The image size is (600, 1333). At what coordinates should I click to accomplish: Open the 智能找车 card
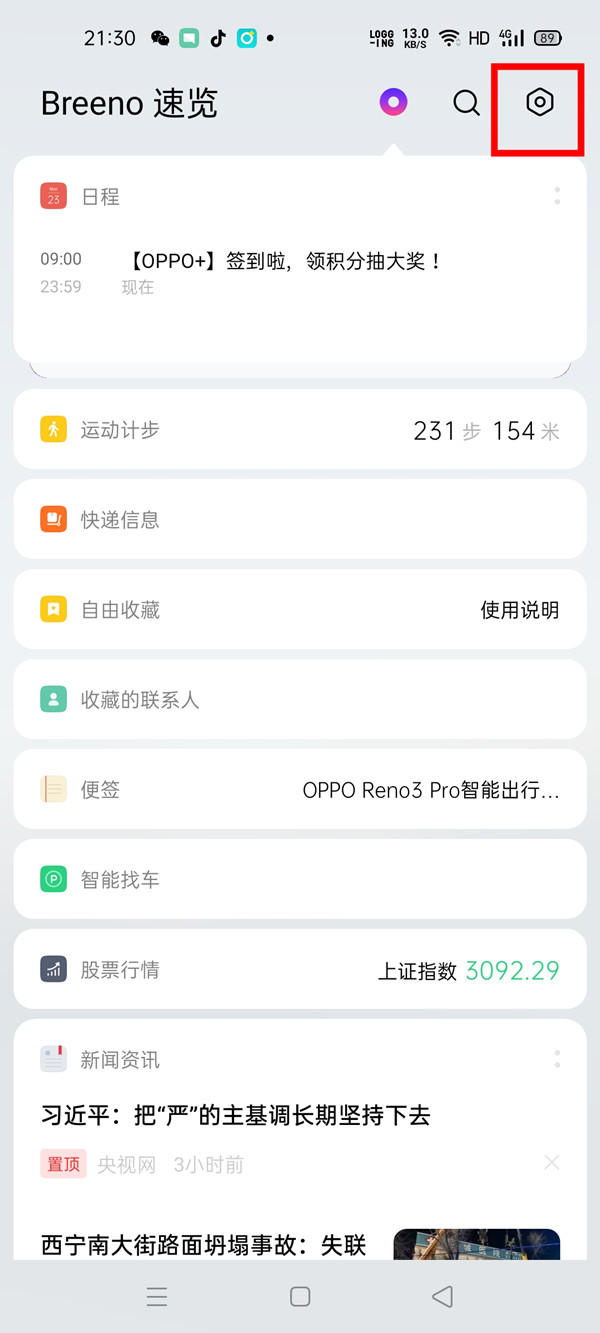coord(300,880)
